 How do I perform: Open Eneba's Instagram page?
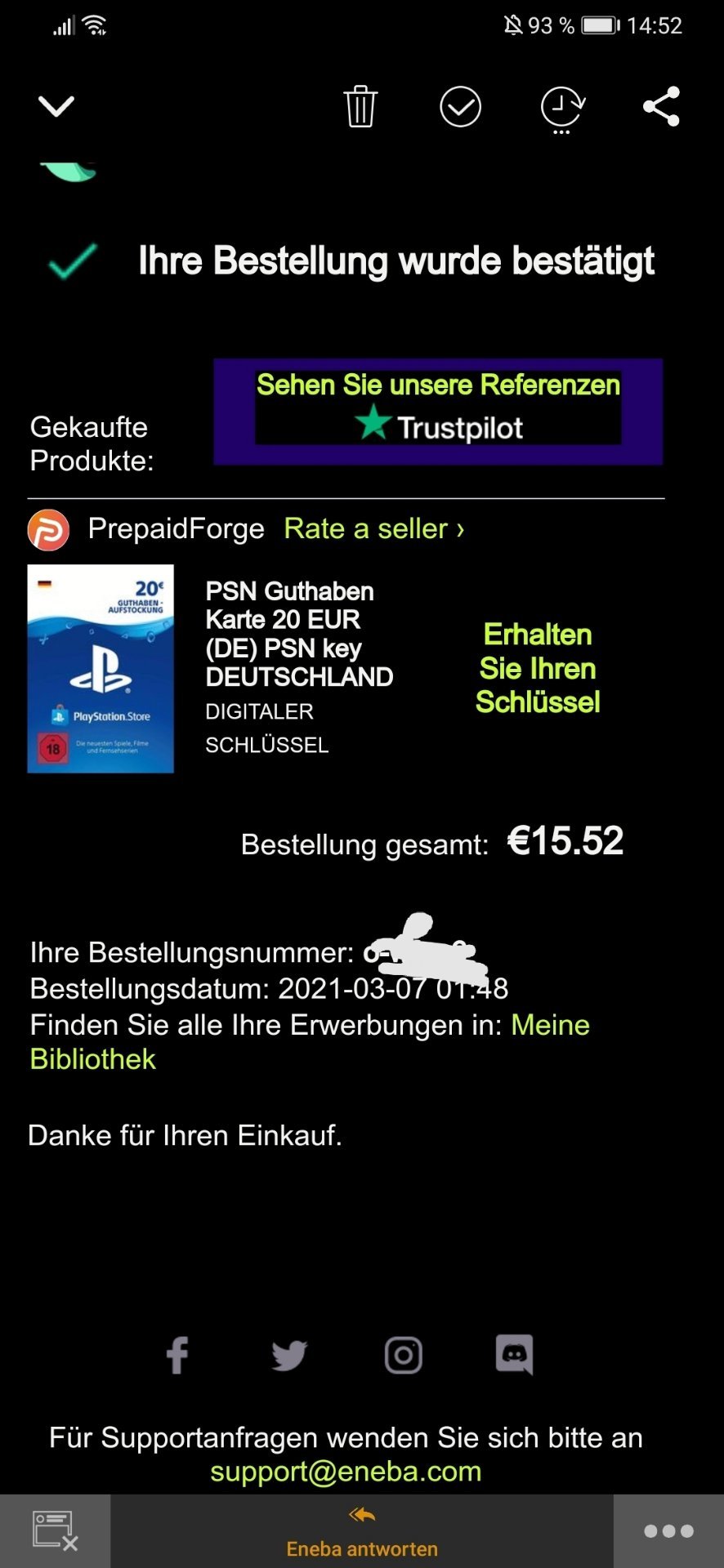403,1356
